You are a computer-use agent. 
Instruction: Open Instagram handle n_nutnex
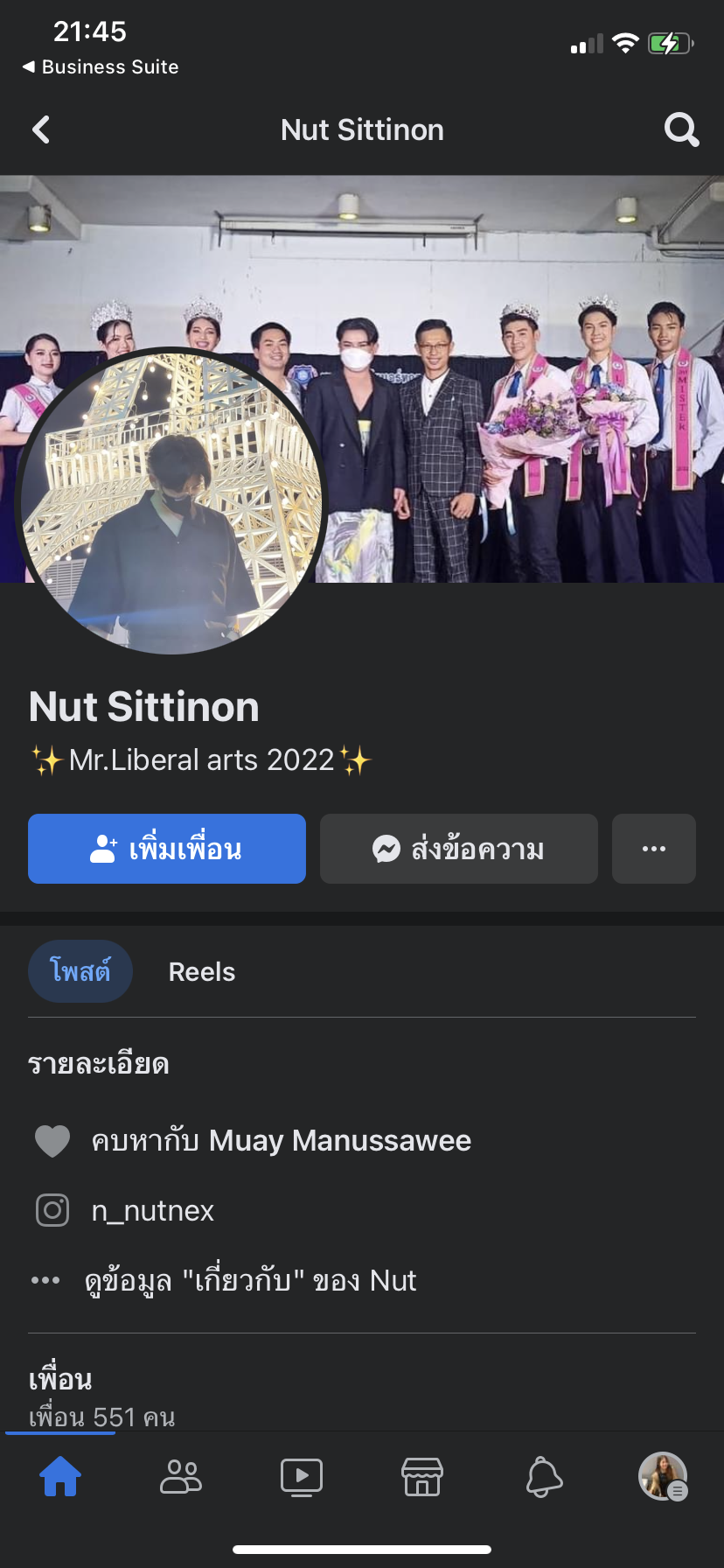click(x=153, y=1211)
